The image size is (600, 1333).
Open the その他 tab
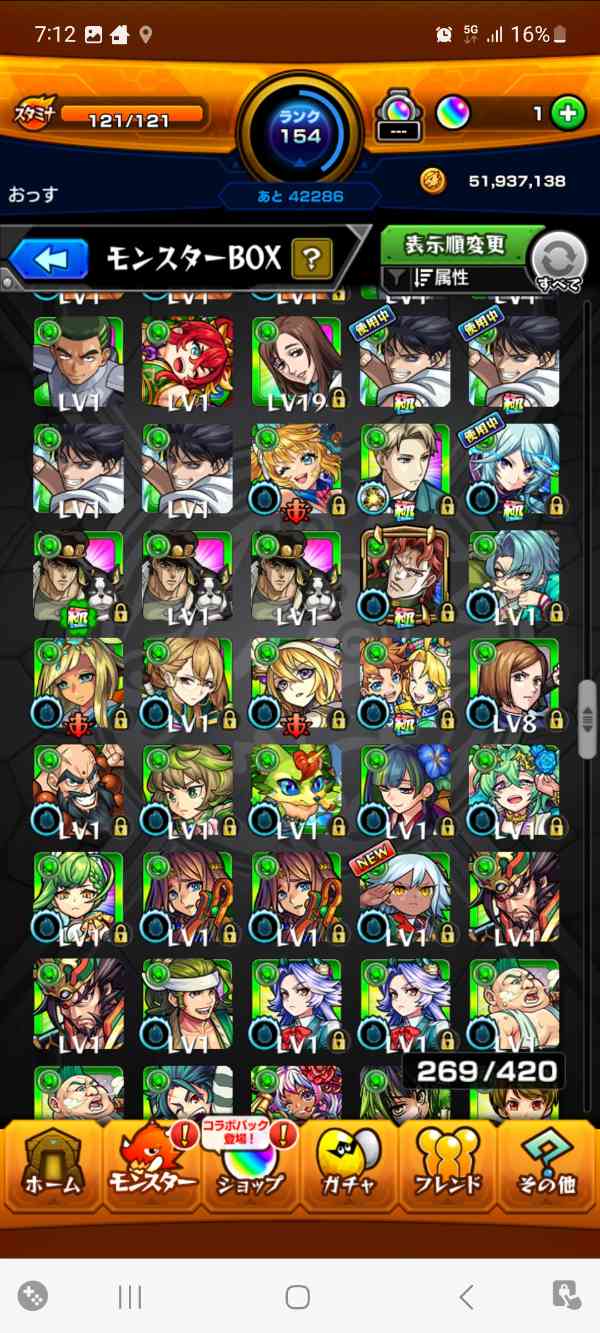[548, 1163]
